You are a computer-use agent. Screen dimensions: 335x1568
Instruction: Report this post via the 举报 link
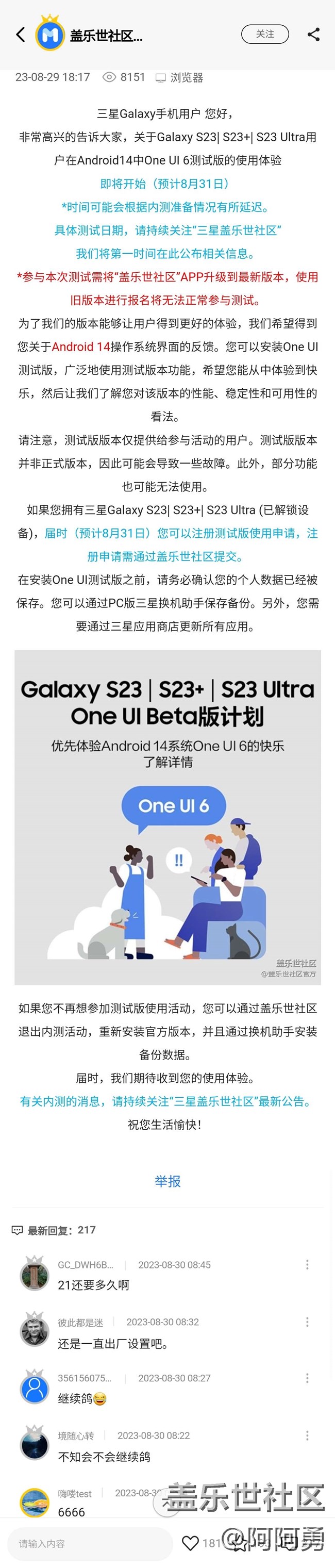coord(167,1181)
